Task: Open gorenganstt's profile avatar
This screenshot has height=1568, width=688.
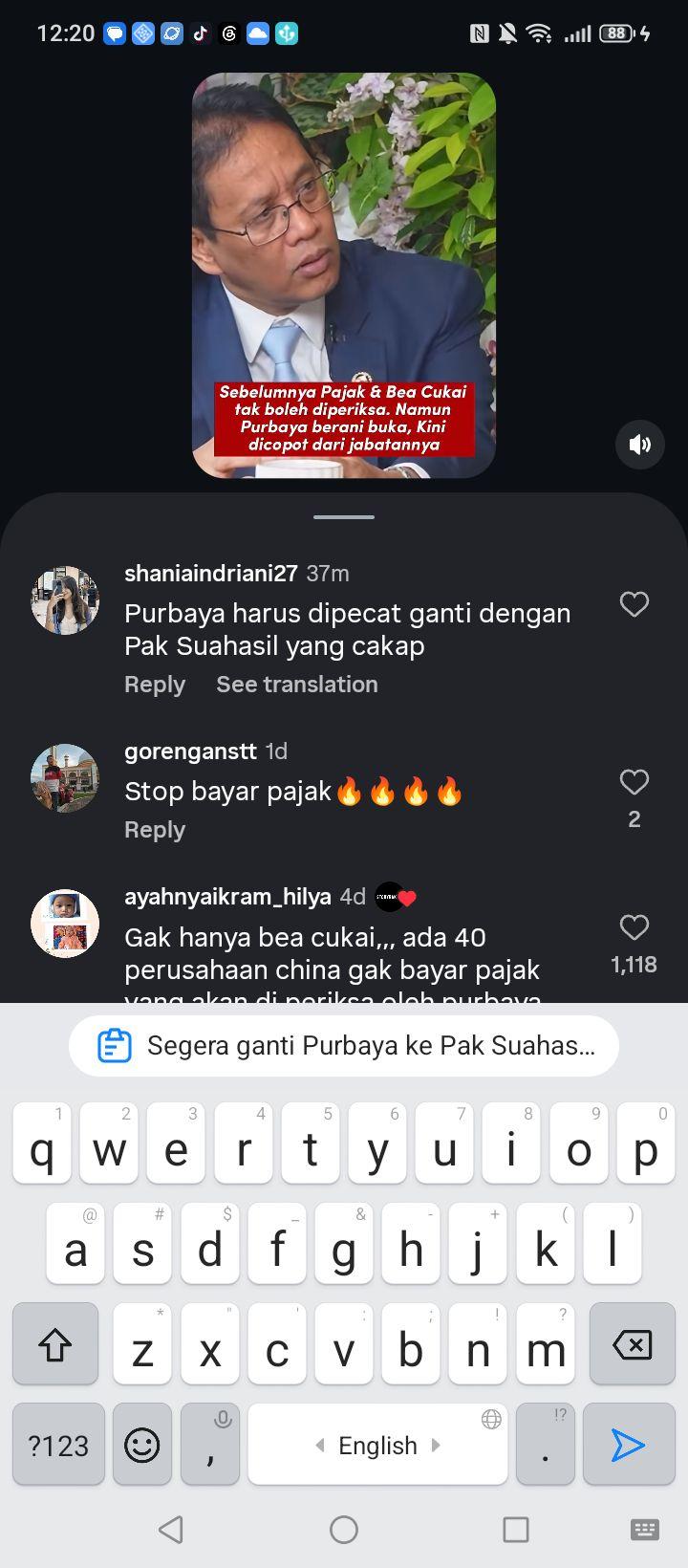Action: tap(65, 778)
